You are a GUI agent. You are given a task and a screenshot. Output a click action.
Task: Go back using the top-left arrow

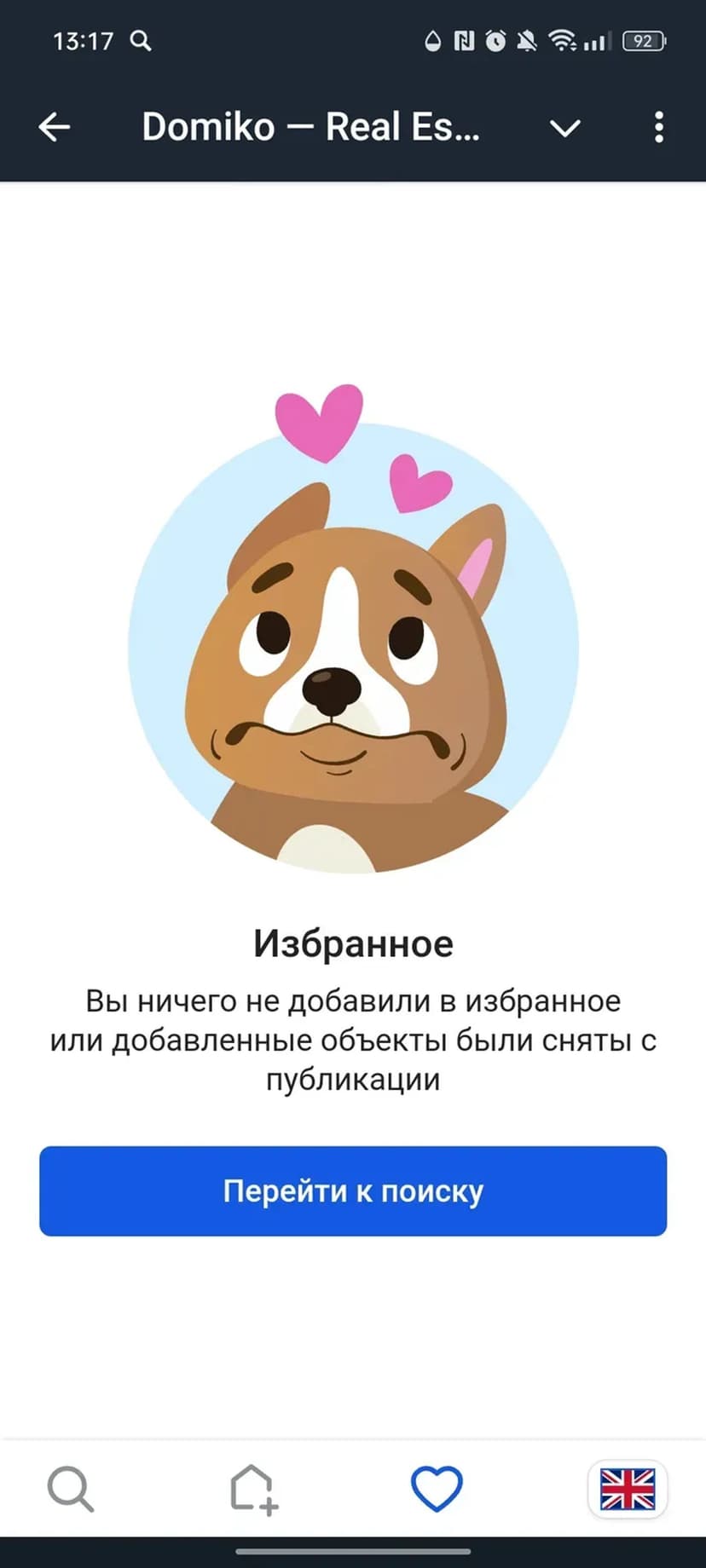click(55, 128)
